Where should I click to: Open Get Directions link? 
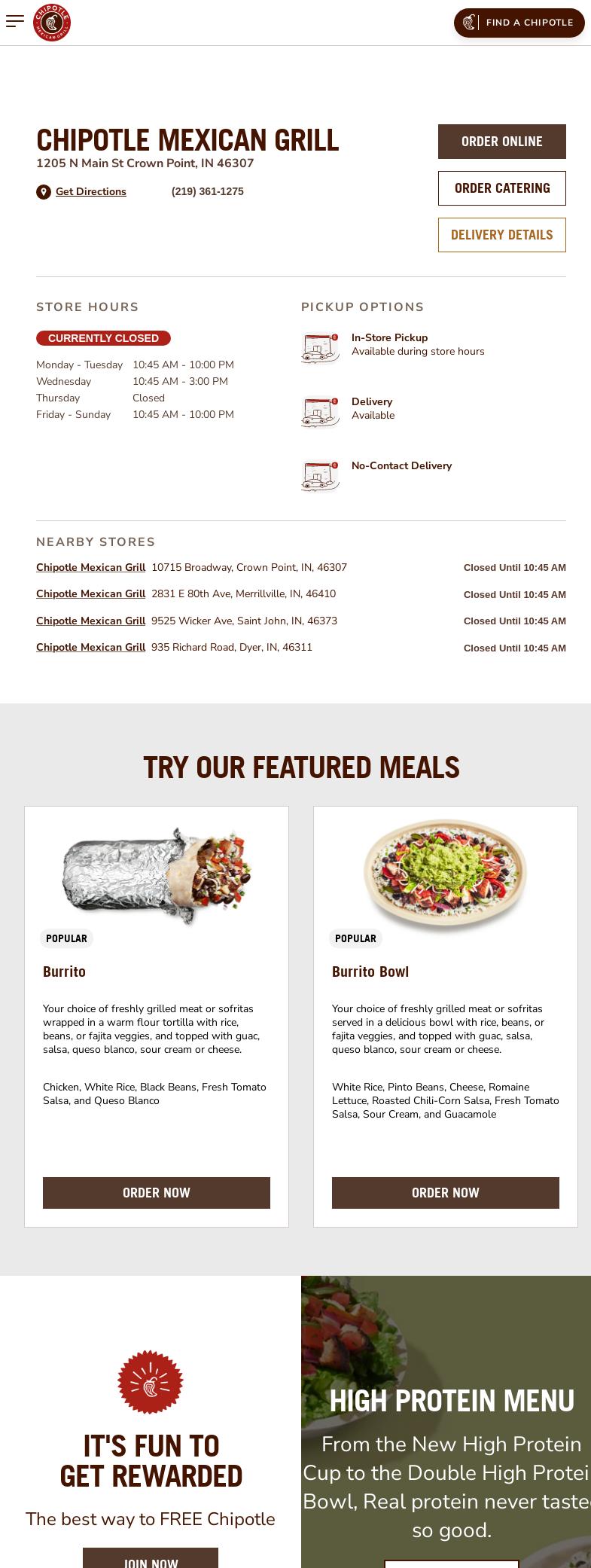tap(90, 192)
